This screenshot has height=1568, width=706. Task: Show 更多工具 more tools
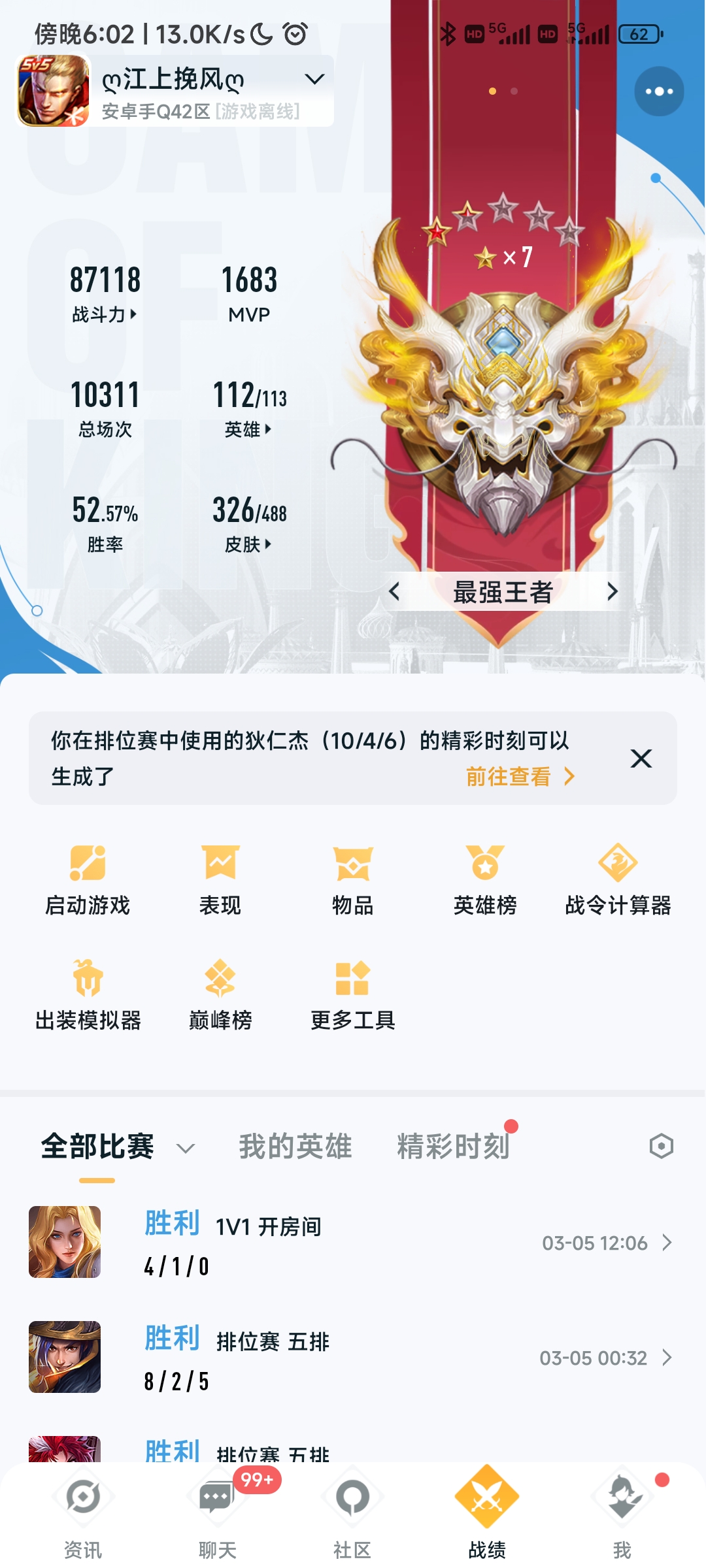(353, 994)
